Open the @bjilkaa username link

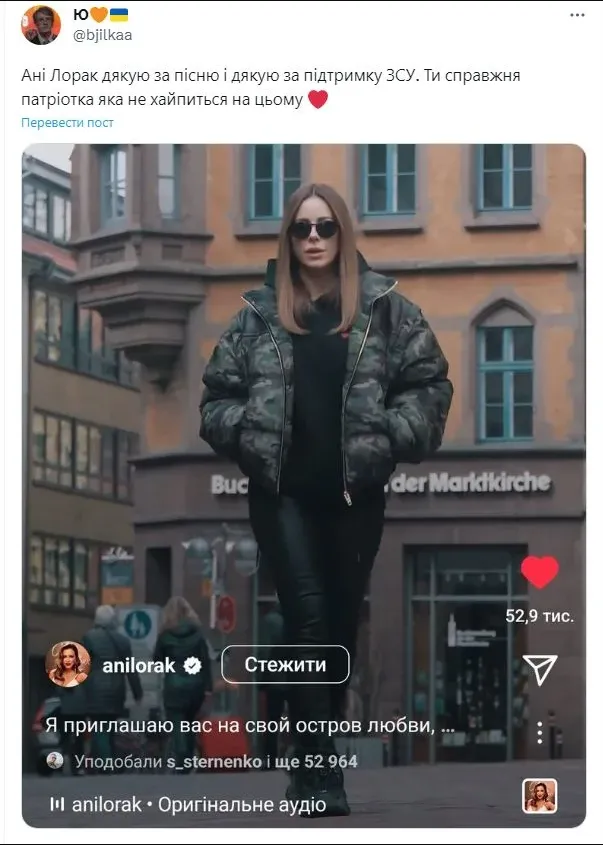click(102, 35)
